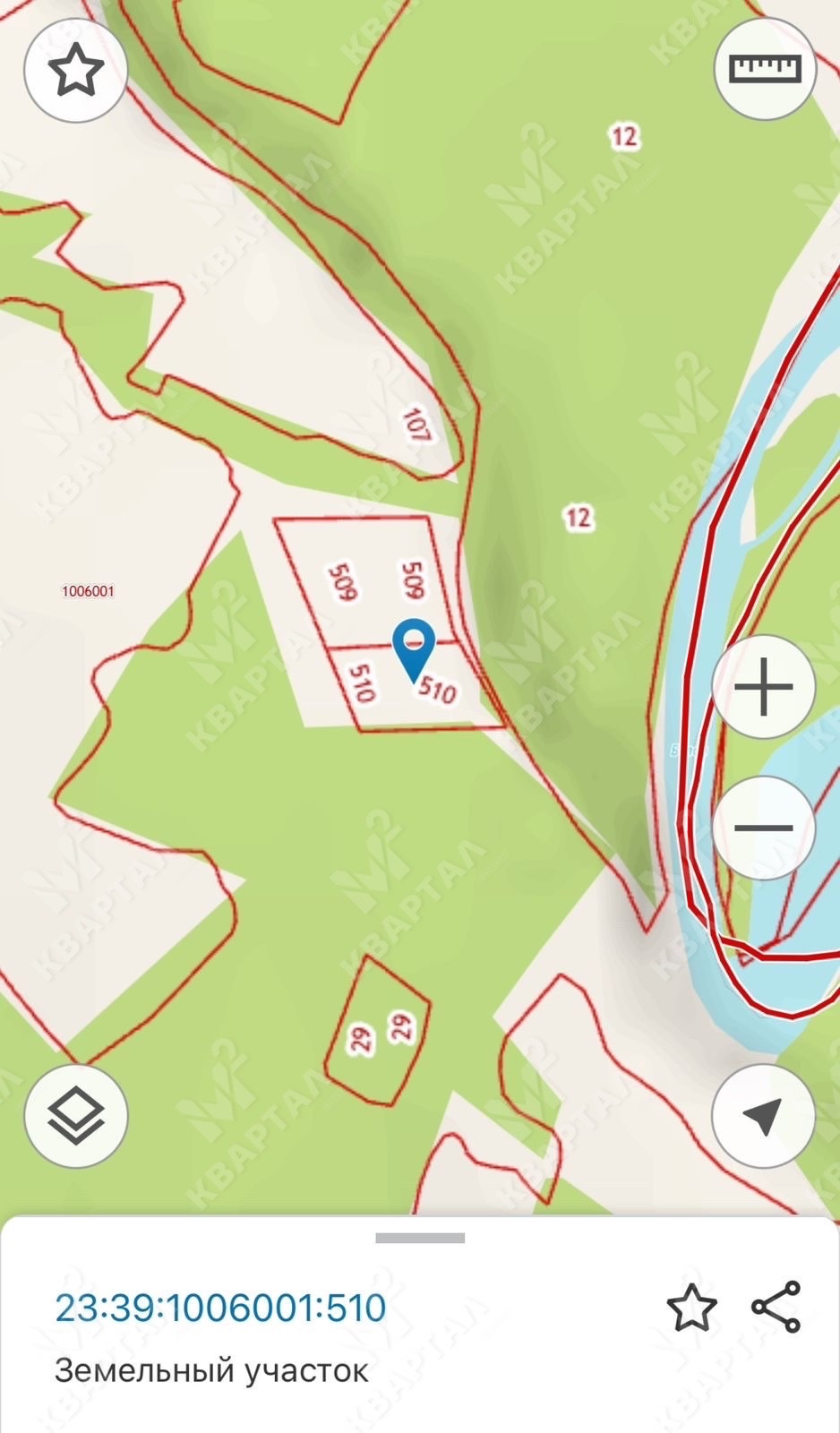
Task: Open the map layers selector
Action: 76,1116
